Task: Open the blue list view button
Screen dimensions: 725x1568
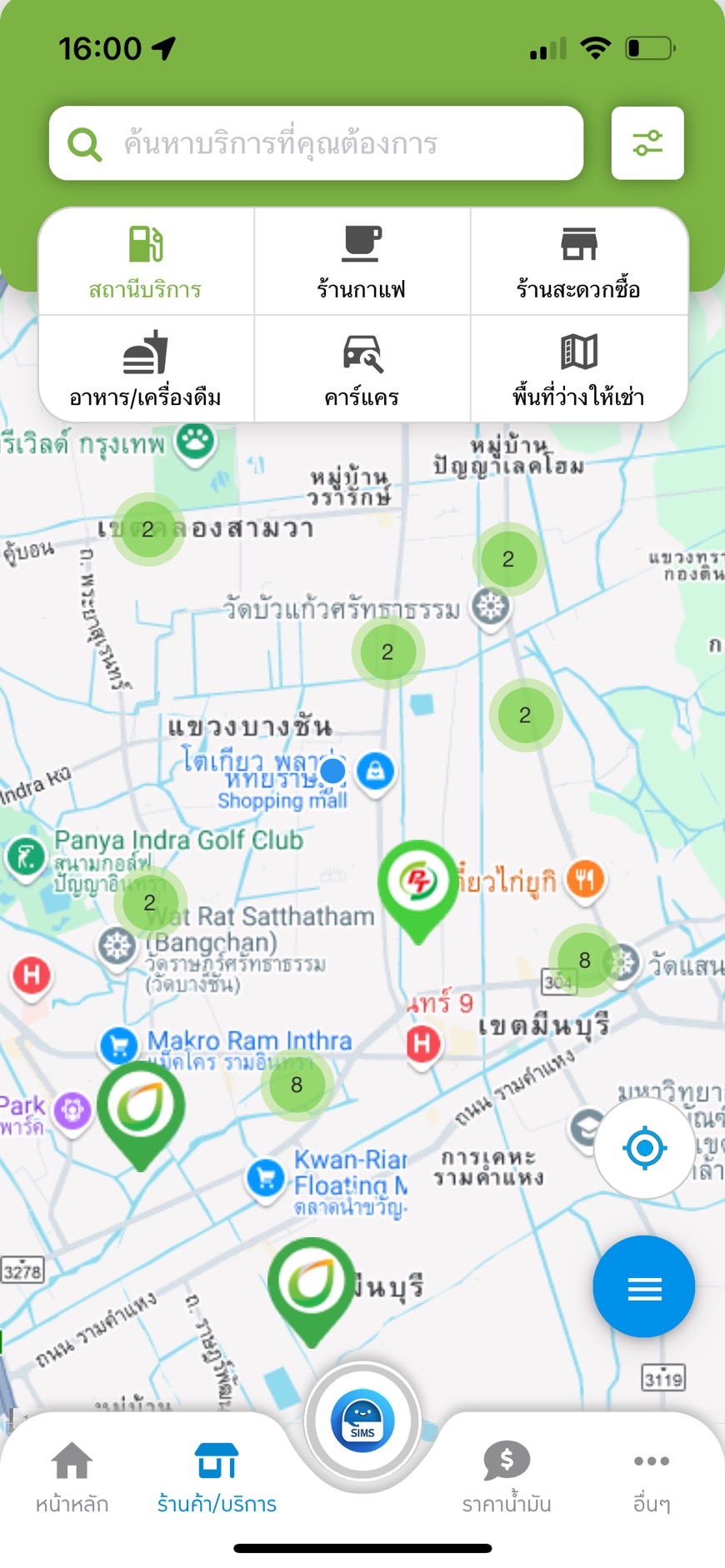Action: click(x=643, y=1287)
